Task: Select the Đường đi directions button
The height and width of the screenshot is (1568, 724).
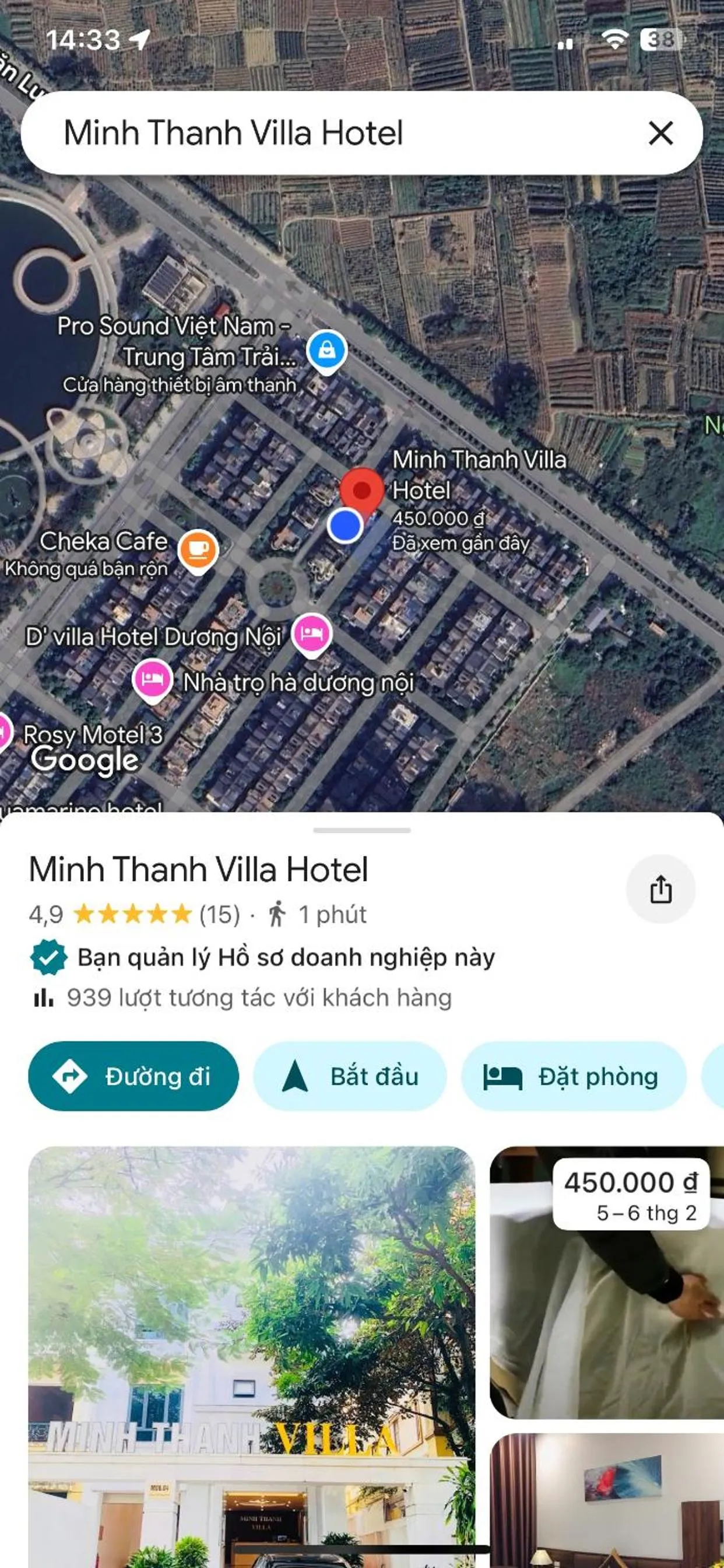Action: click(133, 1077)
